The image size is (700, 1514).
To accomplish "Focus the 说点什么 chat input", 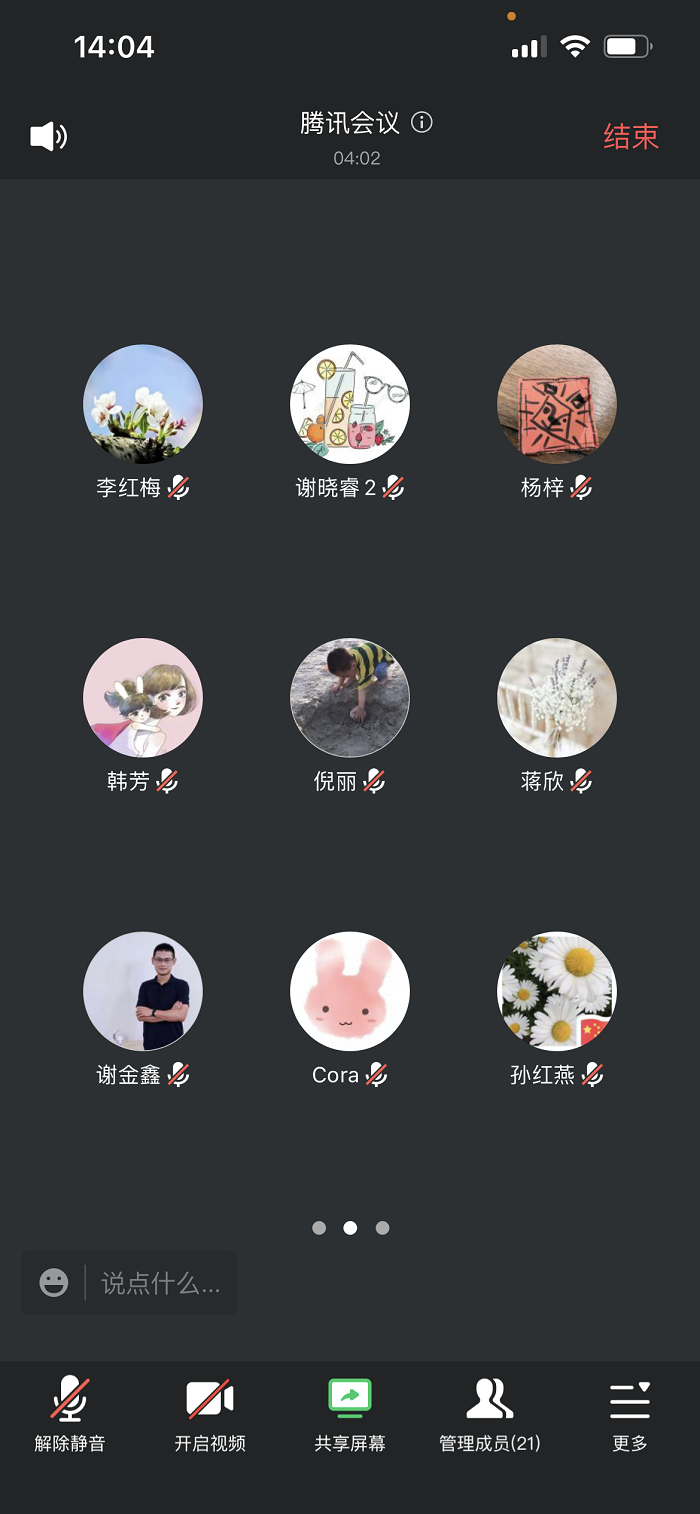I will (160, 1282).
